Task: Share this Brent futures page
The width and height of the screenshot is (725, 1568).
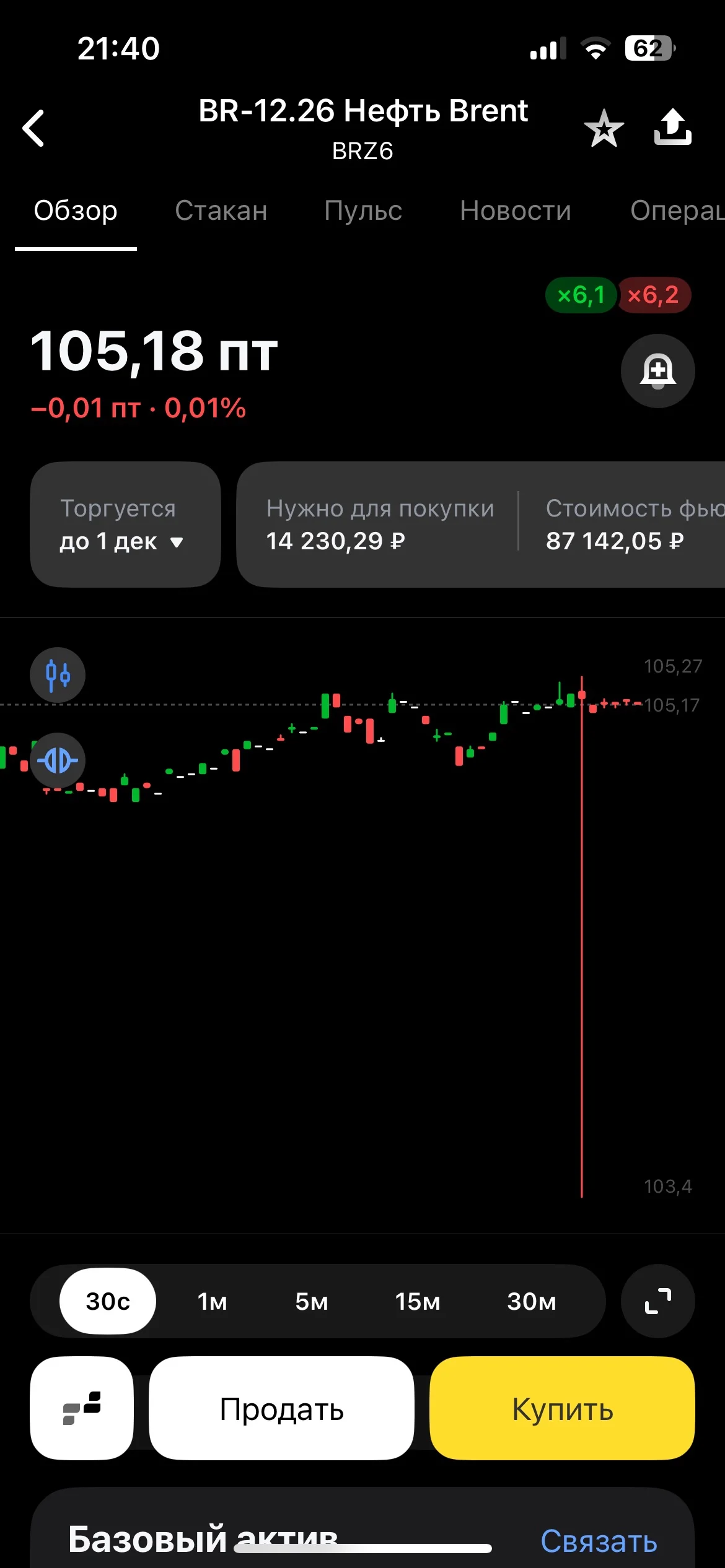Action: (673, 127)
